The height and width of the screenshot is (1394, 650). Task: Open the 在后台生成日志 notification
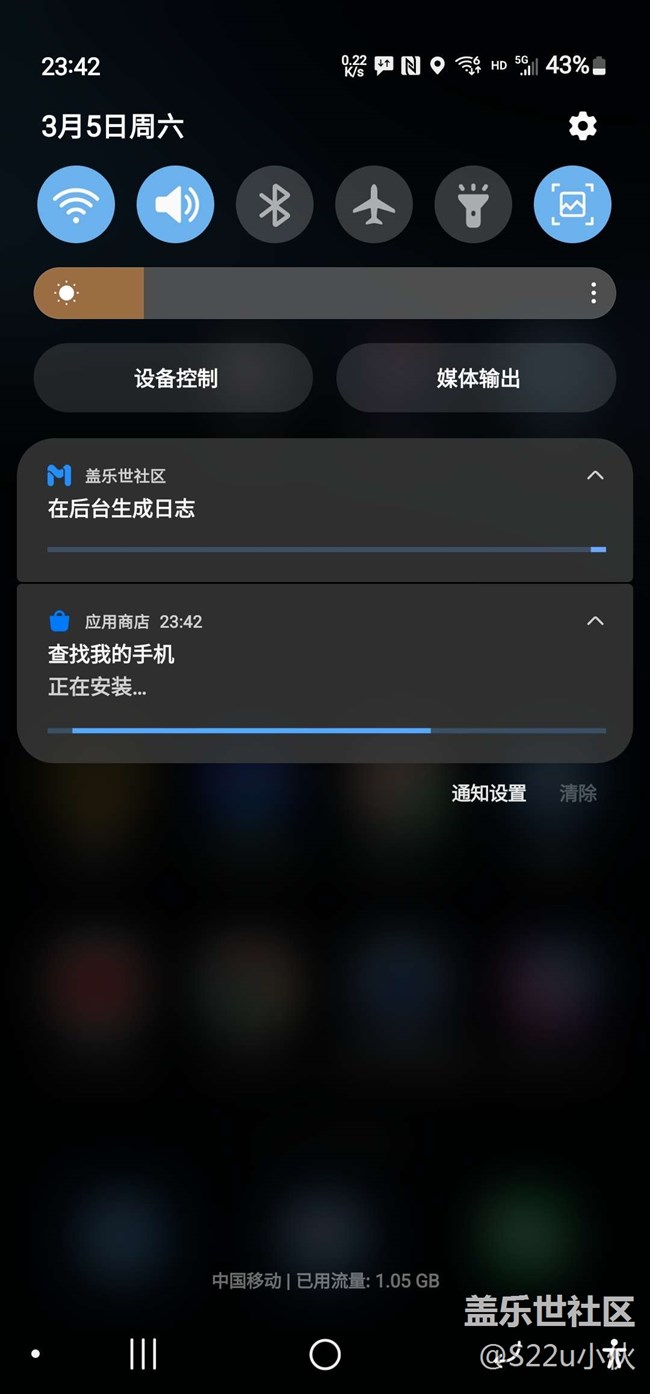coord(300,510)
